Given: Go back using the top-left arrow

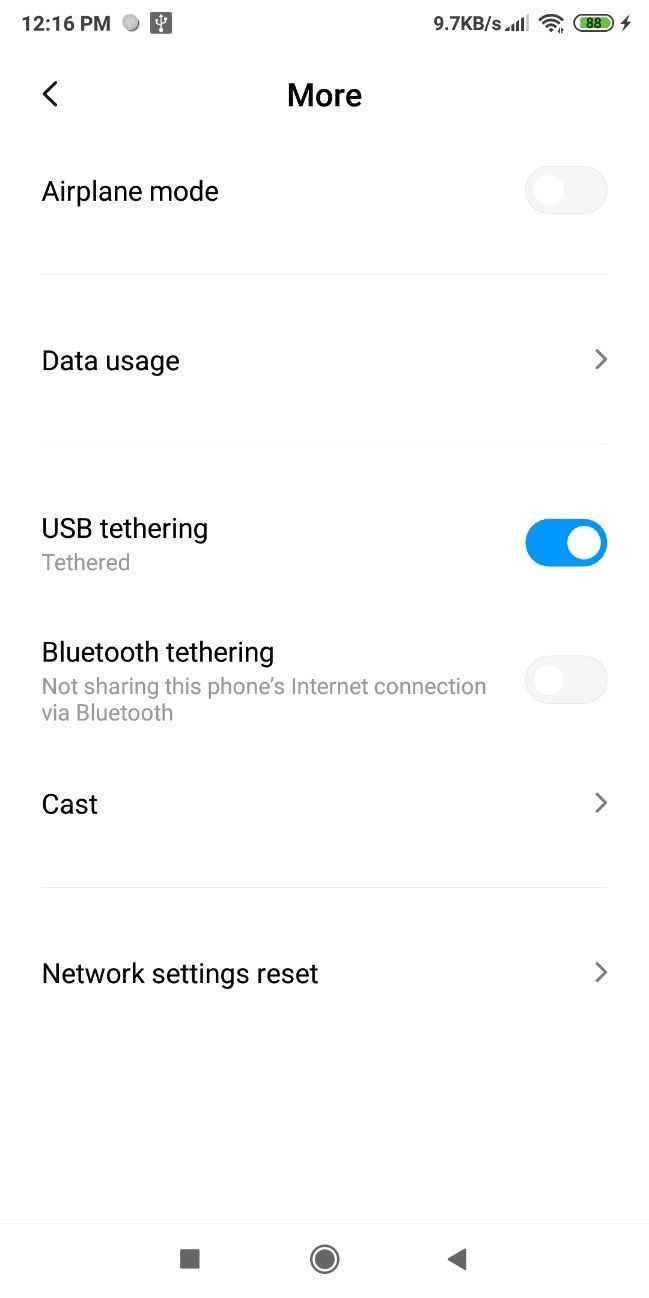Looking at the screenshot, I should point(50,94).
